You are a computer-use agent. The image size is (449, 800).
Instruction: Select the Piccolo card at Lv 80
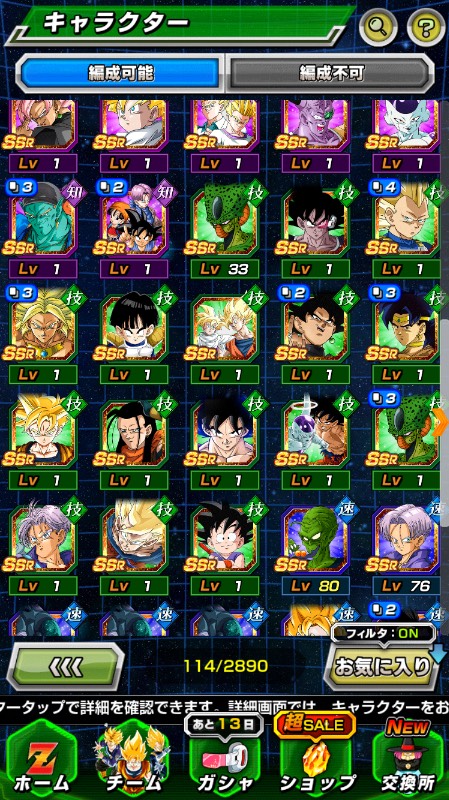click(316, 548)
